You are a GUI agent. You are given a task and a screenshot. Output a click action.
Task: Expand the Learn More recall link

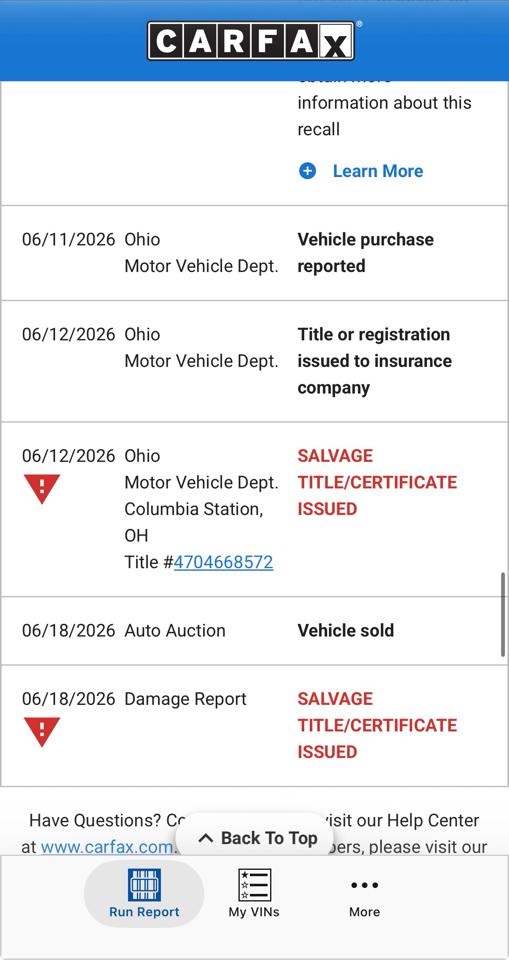coord(361,171)
